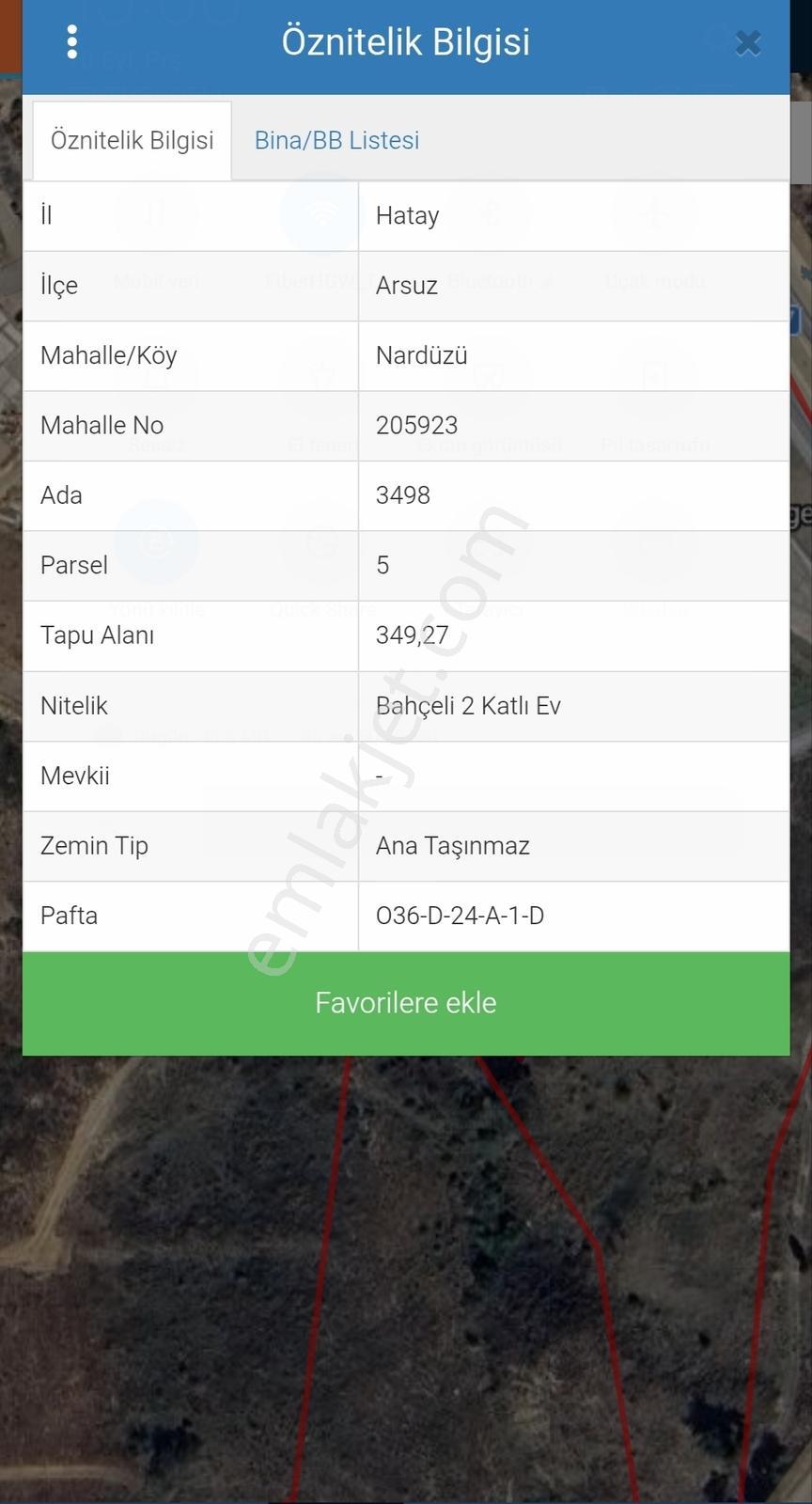Select the Öznitelik Bilgisi tab
The height and width of the screenshot is (1504, 812).
pyautogui.click(x=132, y=140)
